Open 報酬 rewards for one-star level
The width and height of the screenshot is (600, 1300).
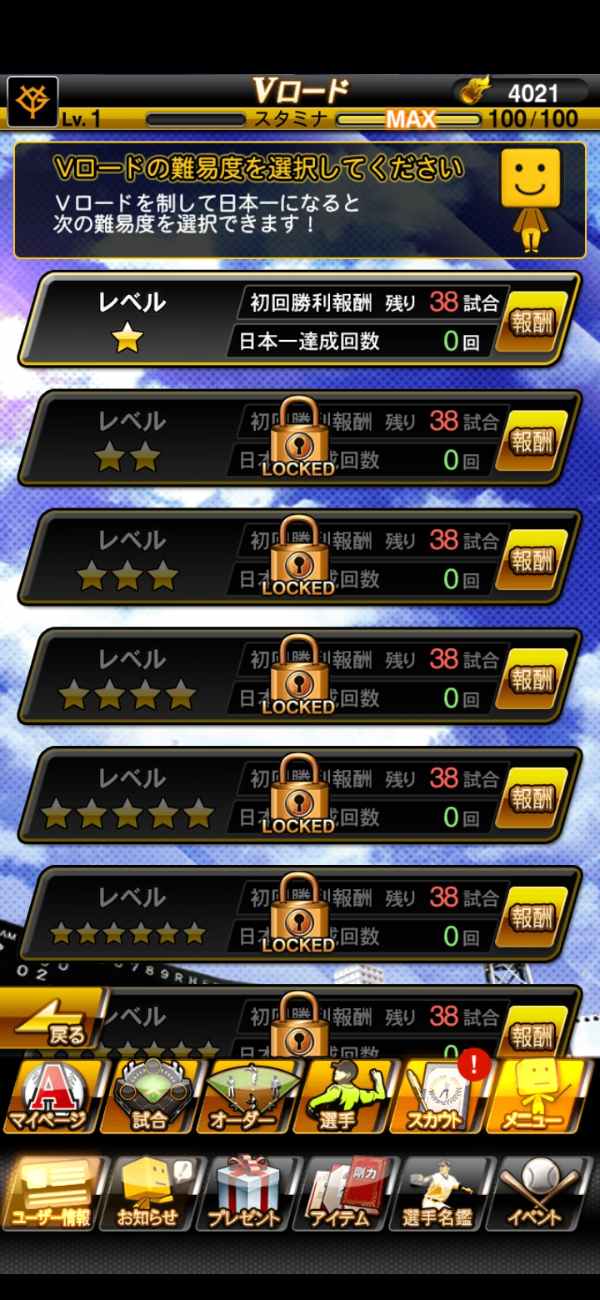(531, 322)
